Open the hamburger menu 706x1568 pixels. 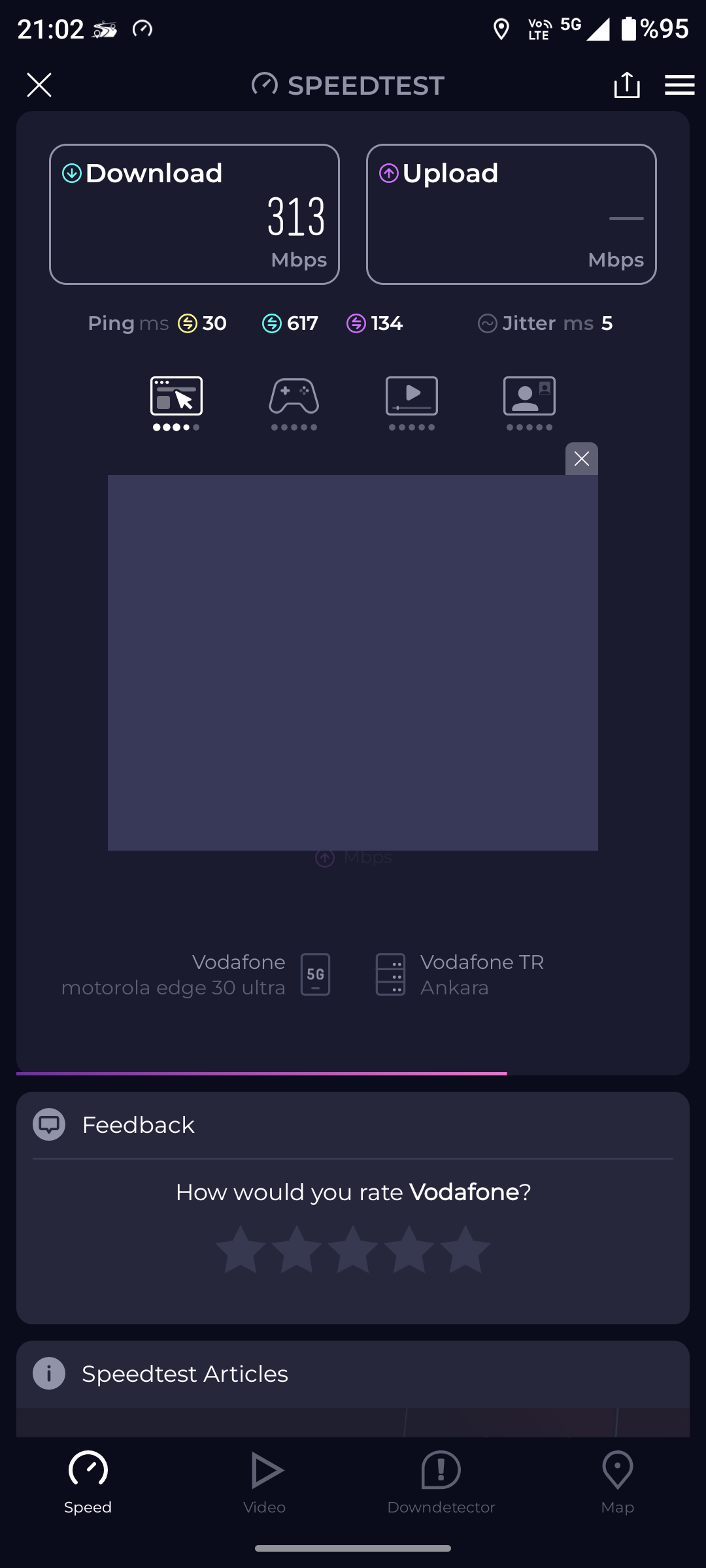point(679,85)
